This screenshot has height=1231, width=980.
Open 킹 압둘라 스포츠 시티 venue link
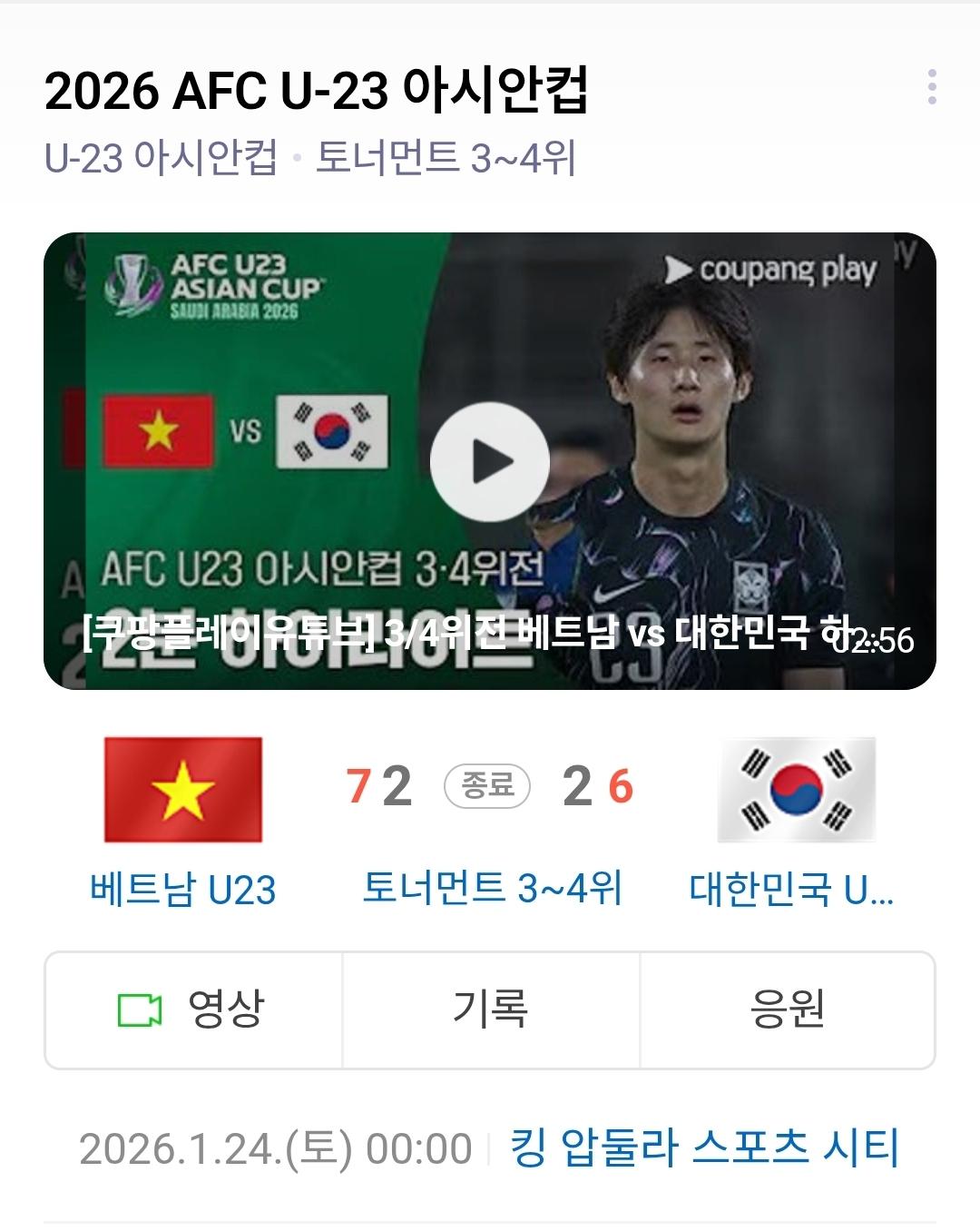point(704,1147)
